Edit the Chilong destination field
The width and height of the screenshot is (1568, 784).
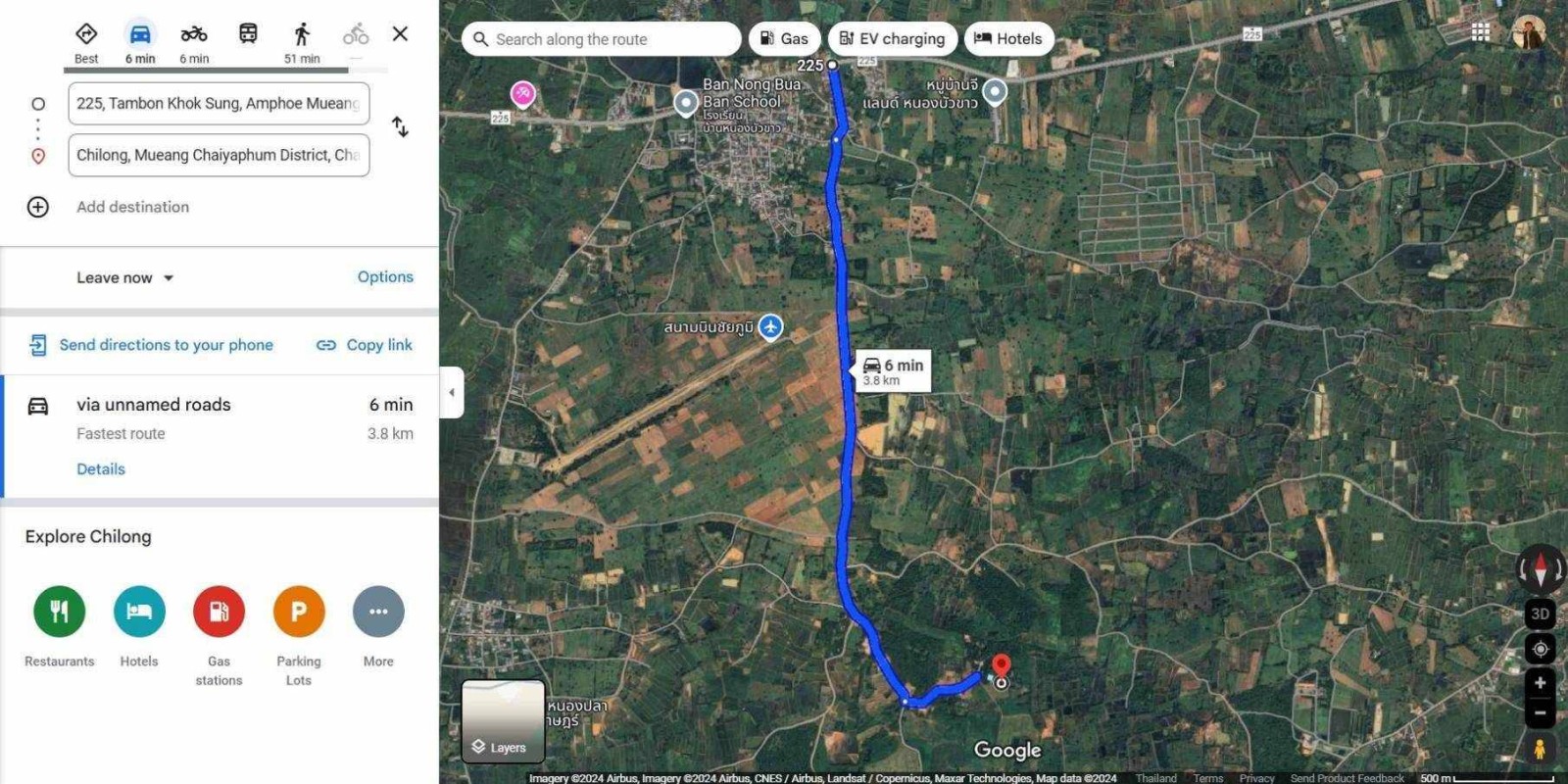(x=218, y=155)
